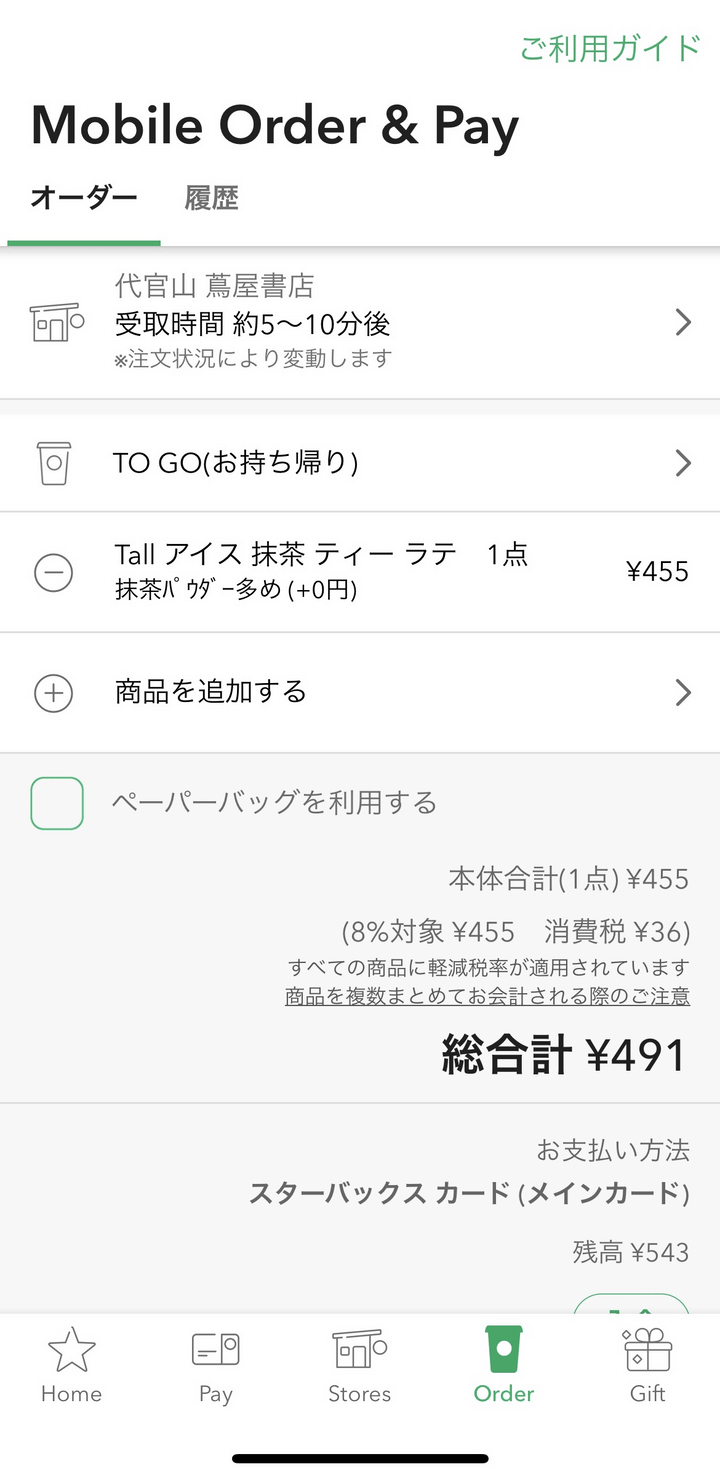The width and height of the screenshot is (720, 1478).
Task: Select the オーダー tab
Action: 84,198
